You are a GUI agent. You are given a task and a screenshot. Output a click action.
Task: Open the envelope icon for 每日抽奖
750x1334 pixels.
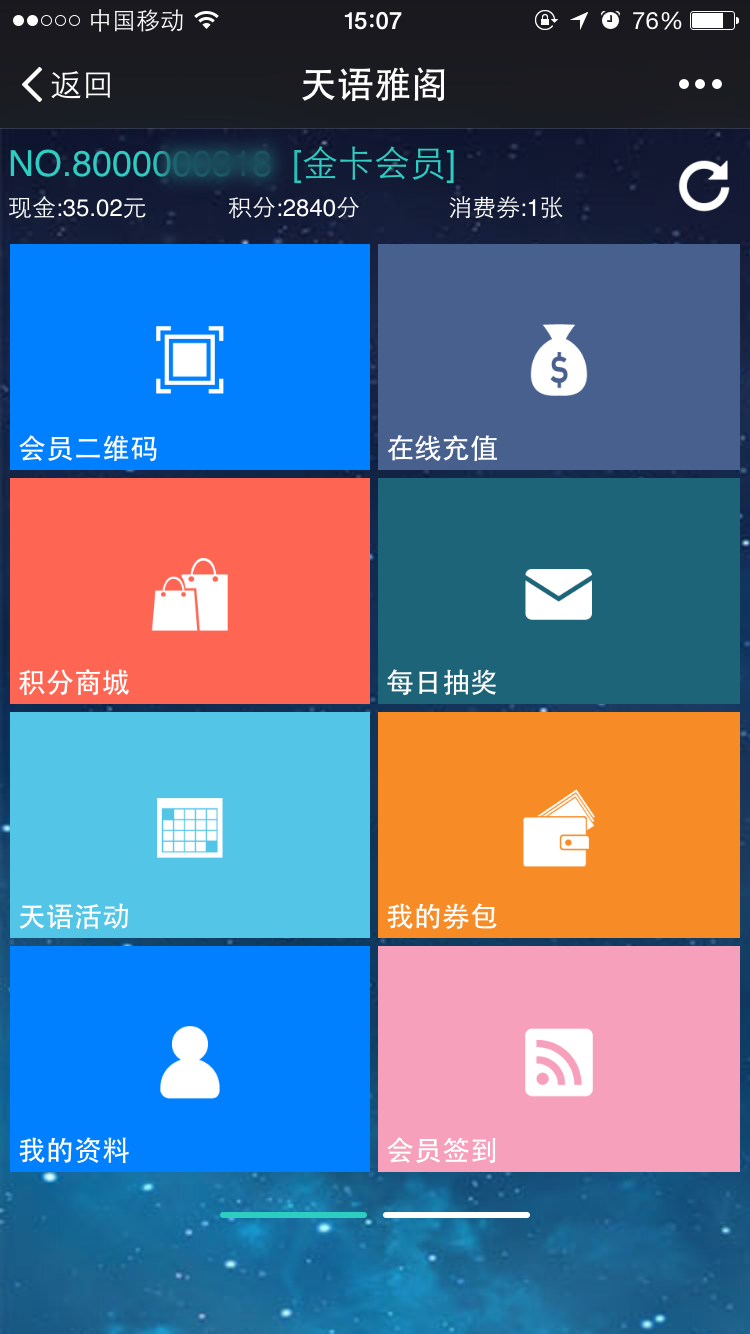[558, 592]
